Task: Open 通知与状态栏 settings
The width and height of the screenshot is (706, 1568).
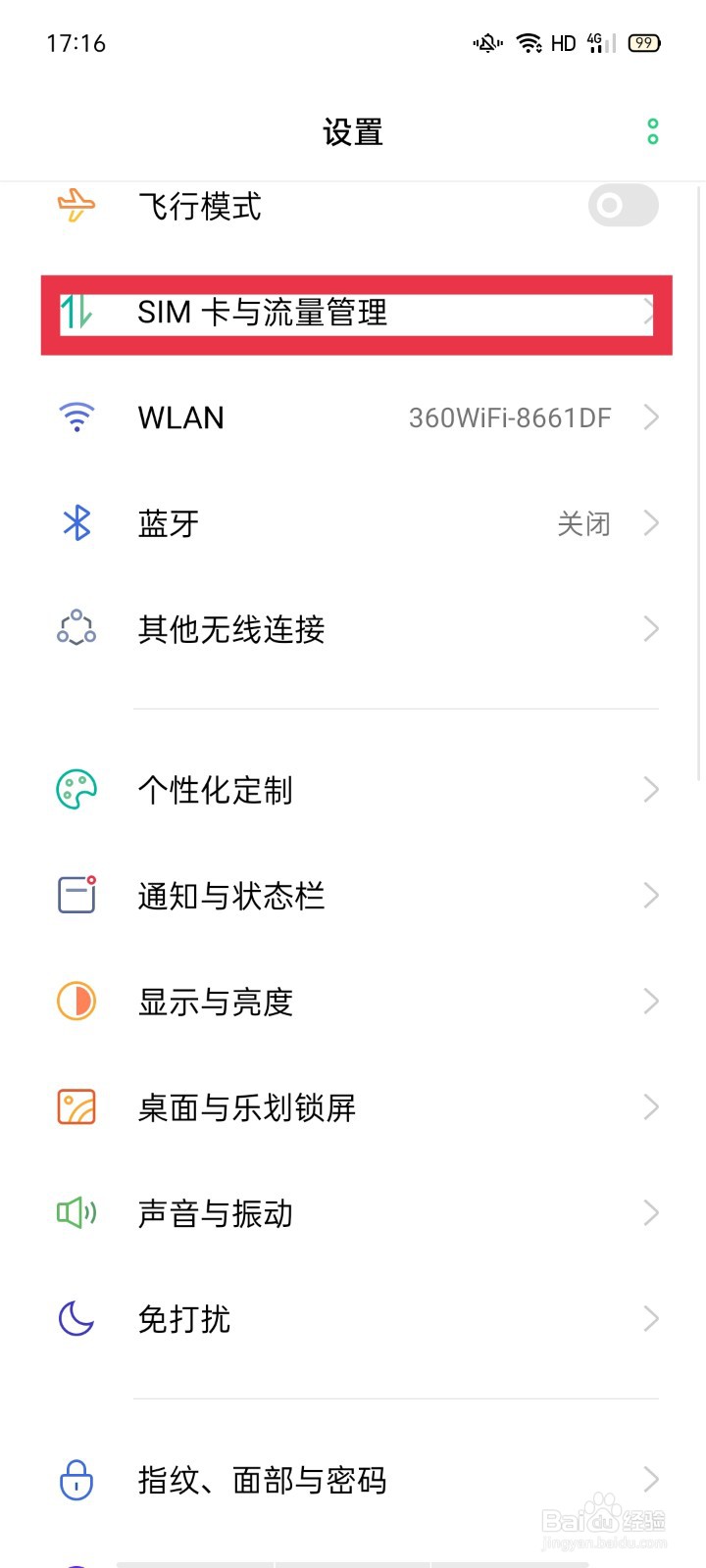Action: [x=353, y=896]
